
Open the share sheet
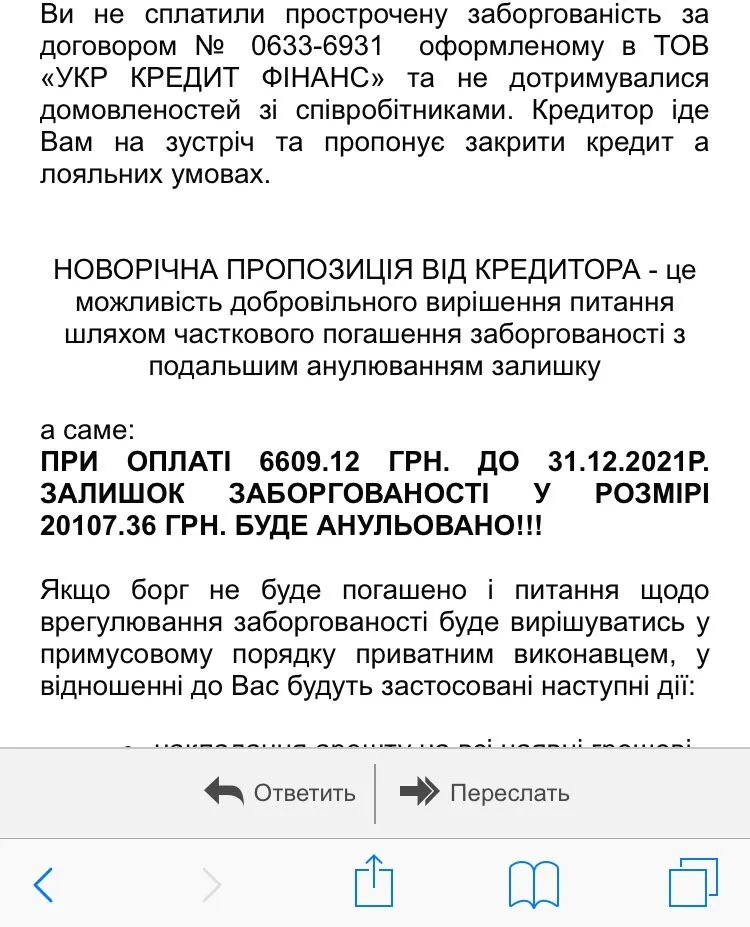pyautogui.click(x=374, y=881)
